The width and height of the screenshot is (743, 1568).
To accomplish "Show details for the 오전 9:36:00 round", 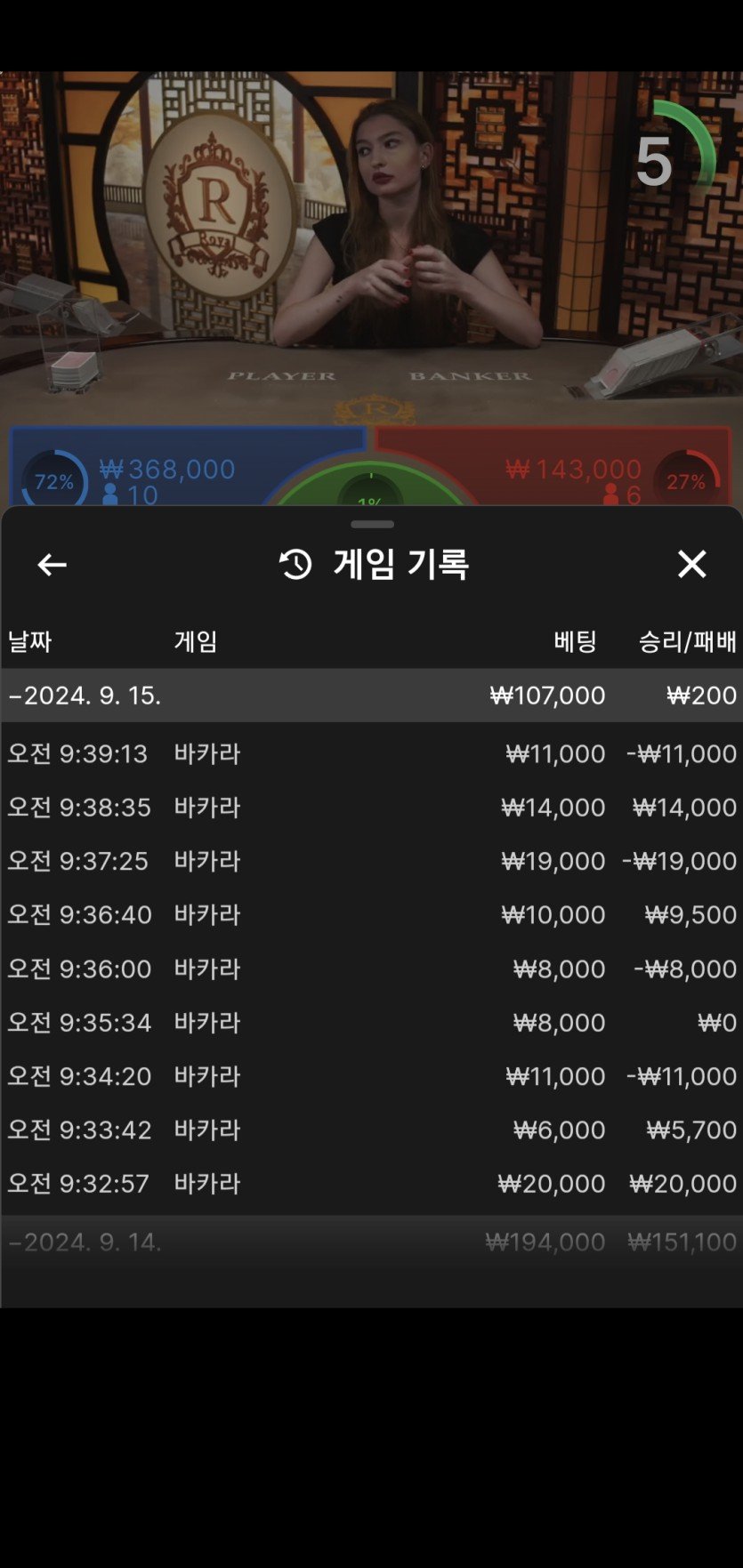I will click(371, 969).
